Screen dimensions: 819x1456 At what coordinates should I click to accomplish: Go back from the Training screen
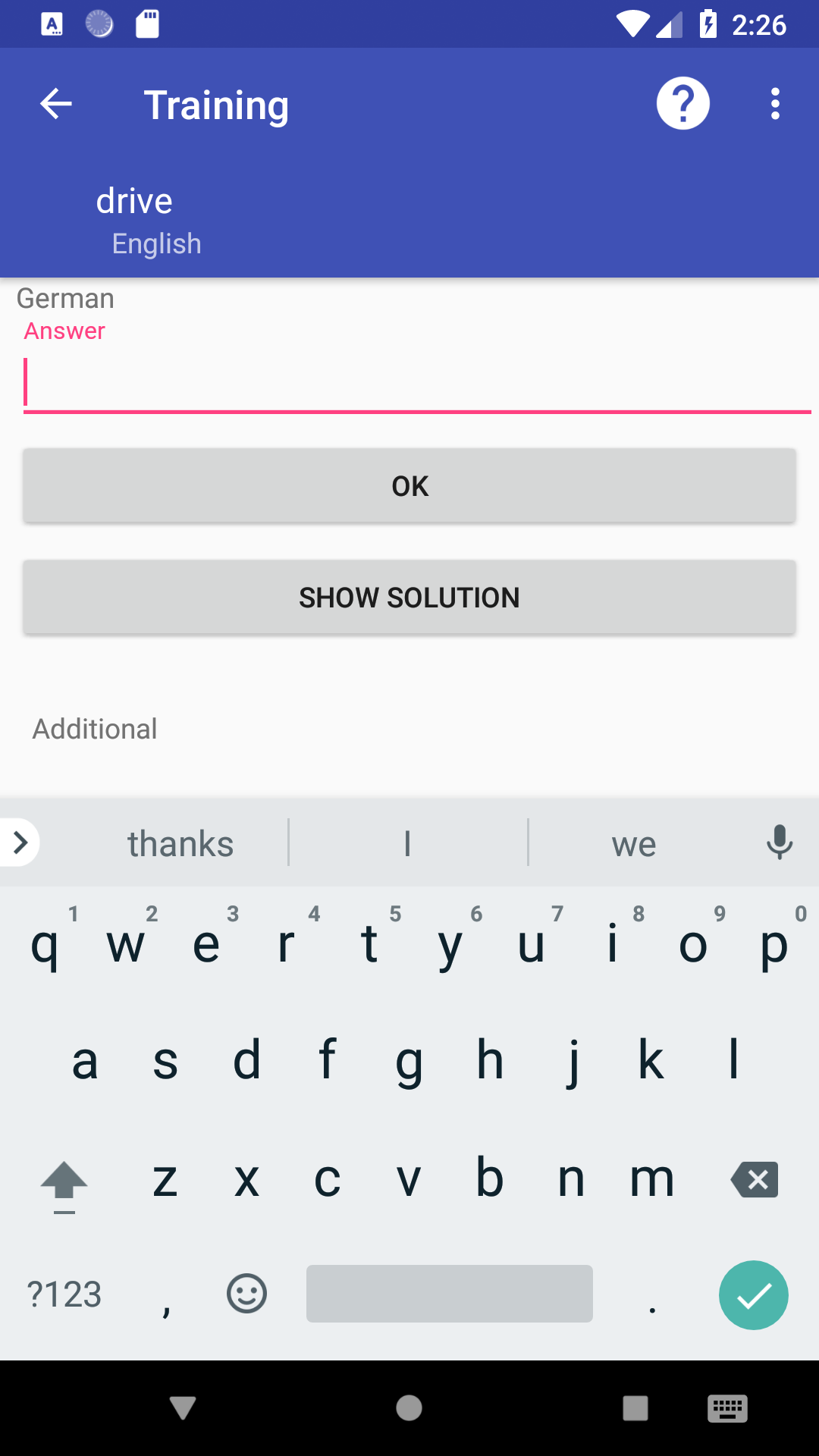point(56,104)
